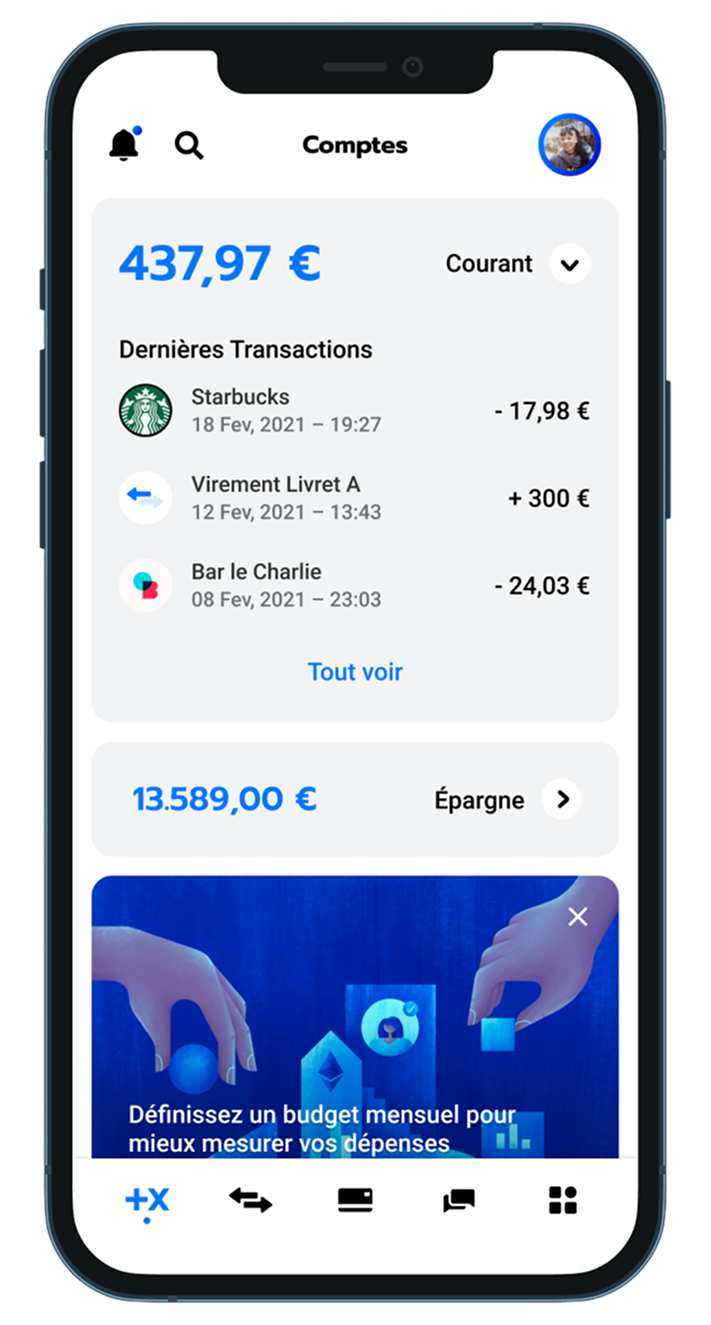Dismiss the monthly budget banner
This screenshot has width=711, height=1325.
point(578,917)
